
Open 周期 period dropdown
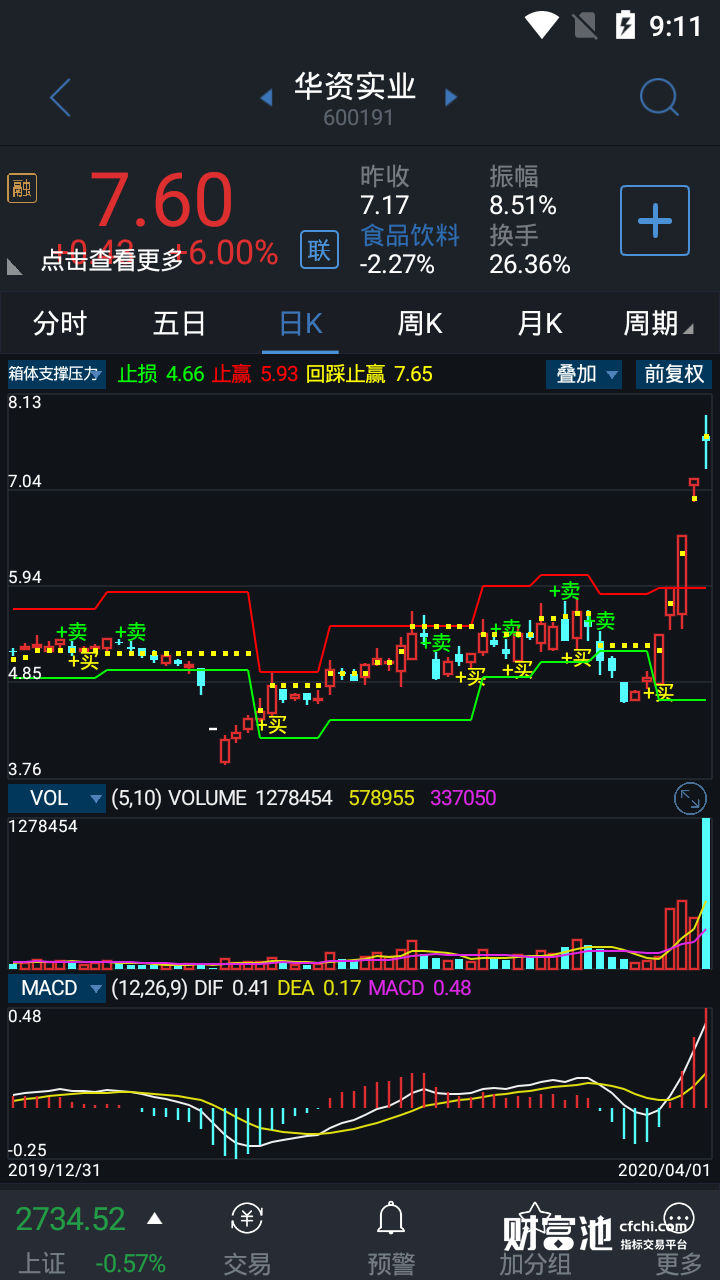click(656, 324)
